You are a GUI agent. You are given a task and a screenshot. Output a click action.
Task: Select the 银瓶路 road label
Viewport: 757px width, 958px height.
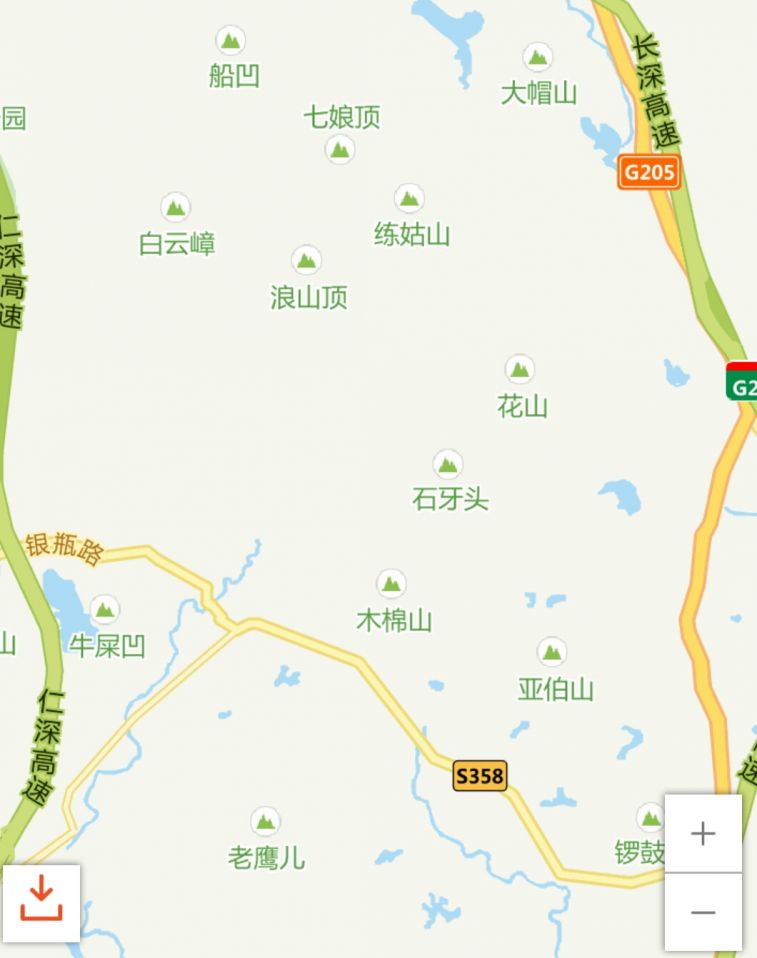[x=65, y=546]
